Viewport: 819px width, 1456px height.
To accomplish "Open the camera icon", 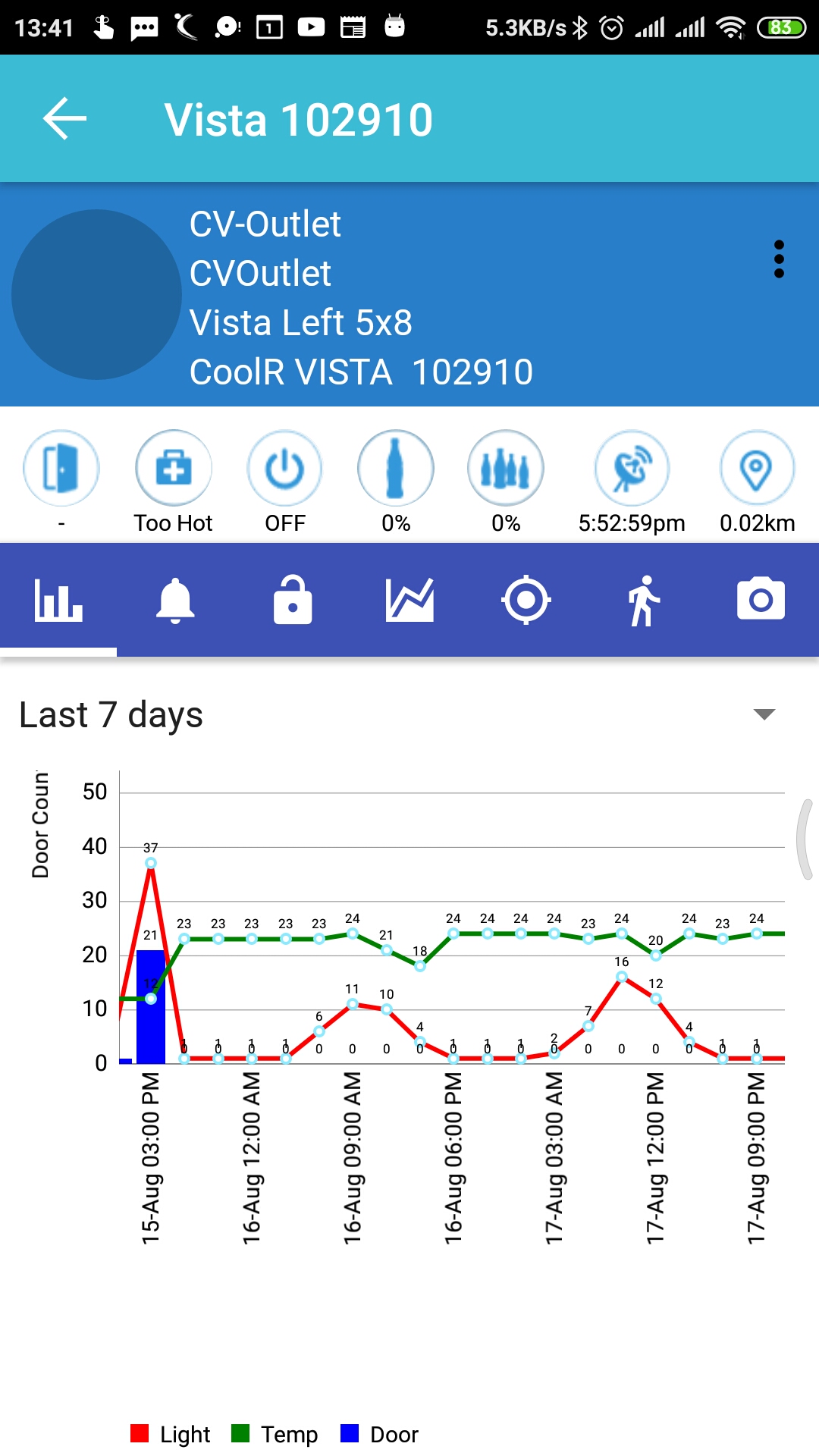I will click(761, 601).
